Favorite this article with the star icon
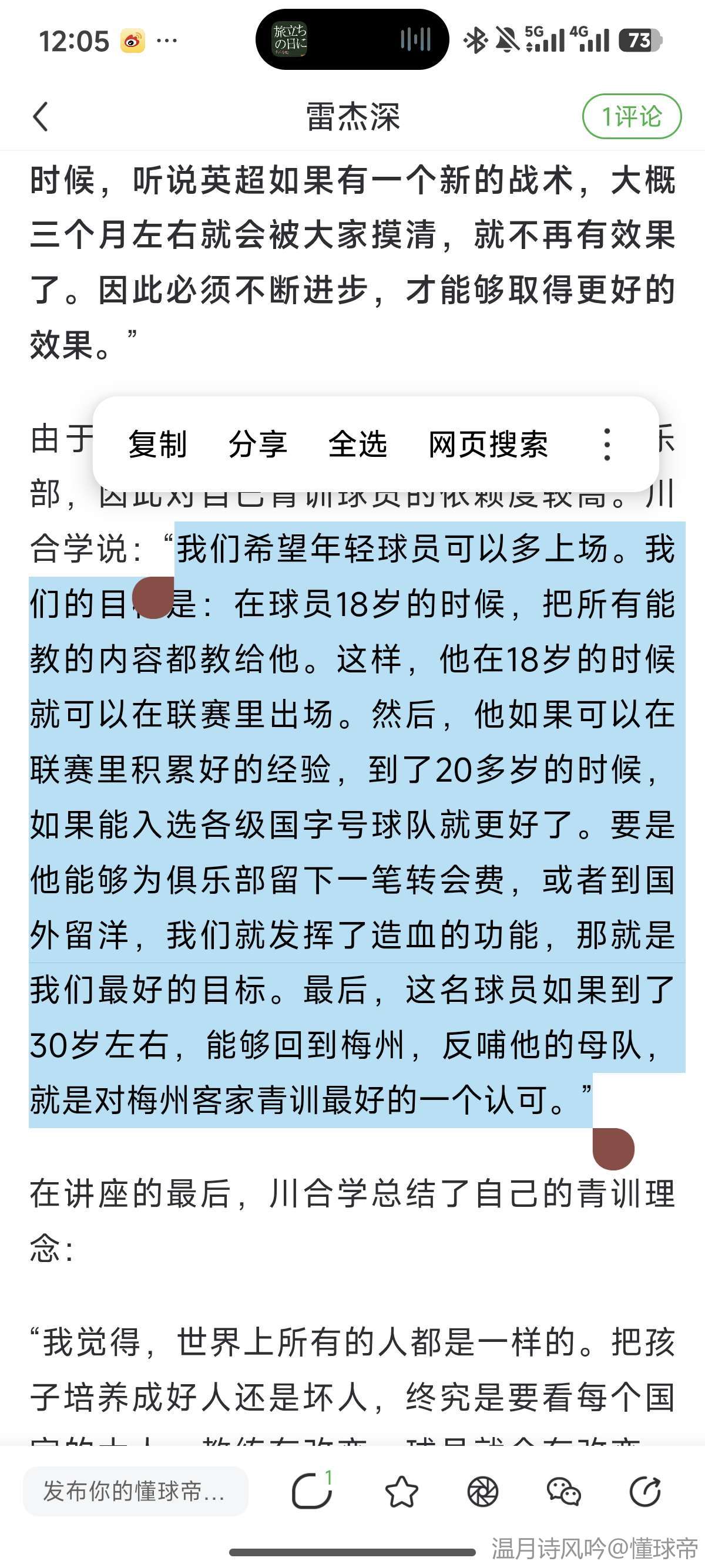The height and width of the screenshot is (1568, 705). point(402,1491)
